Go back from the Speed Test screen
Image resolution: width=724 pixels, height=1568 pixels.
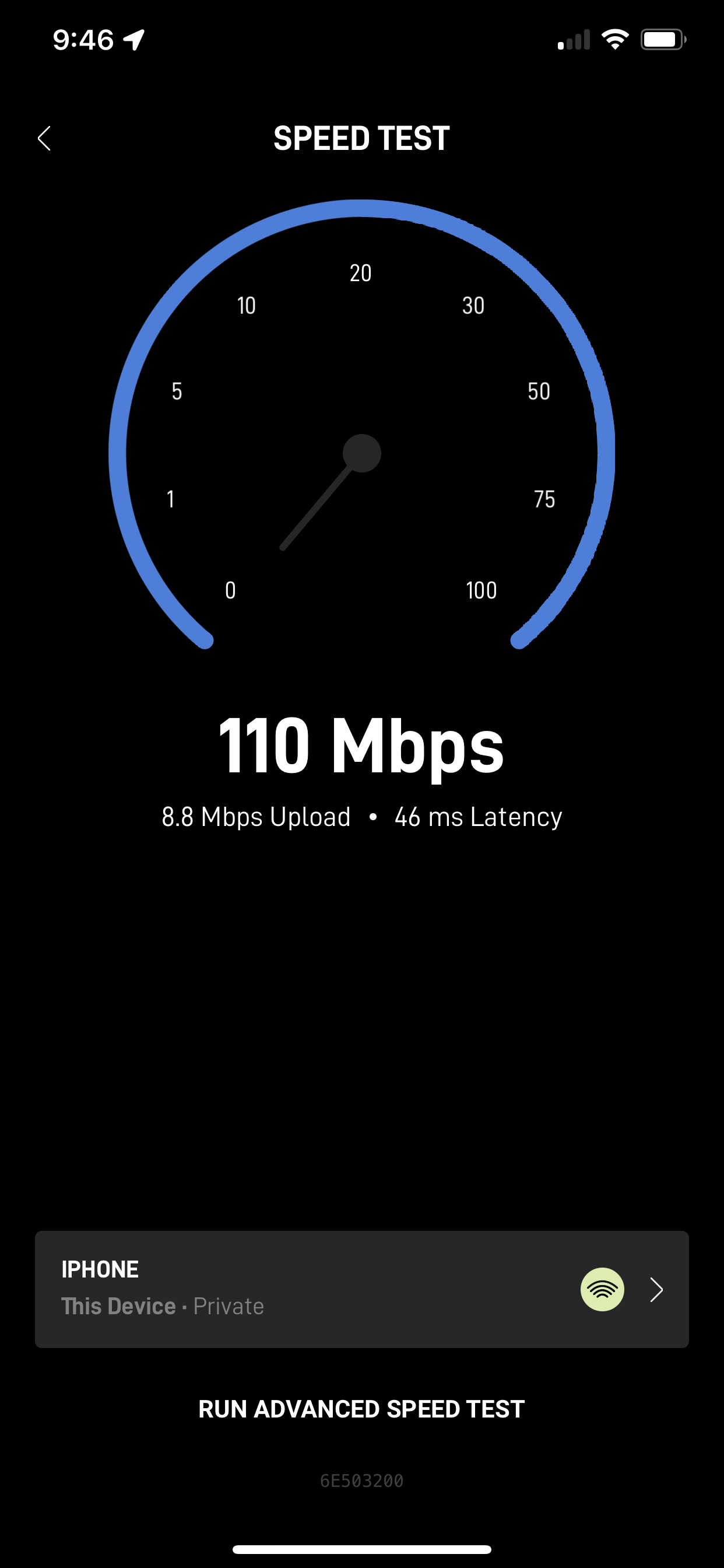click(44, 138)
